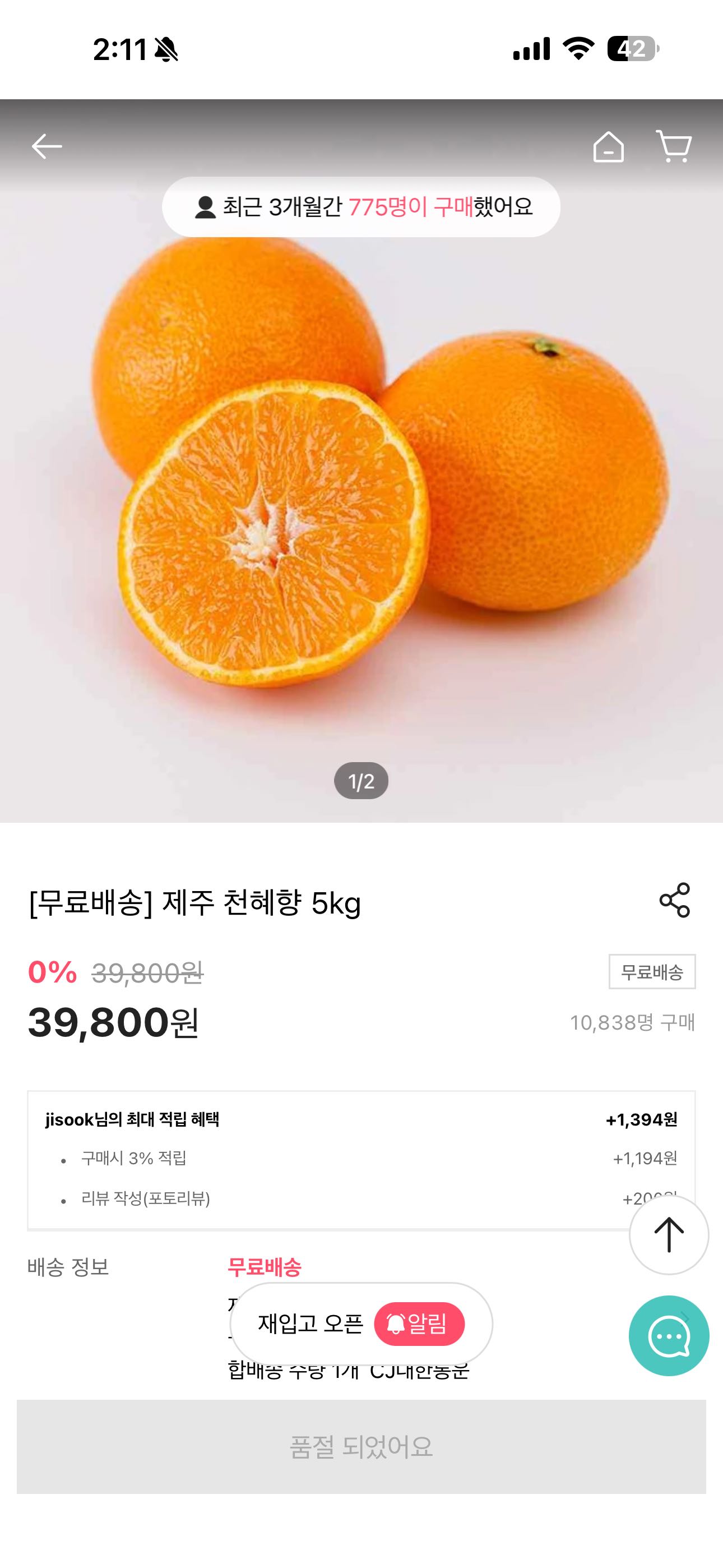Jump to top with the up arrow
The height and width of the screenshot is (1568, 723).
(668, 1234)
